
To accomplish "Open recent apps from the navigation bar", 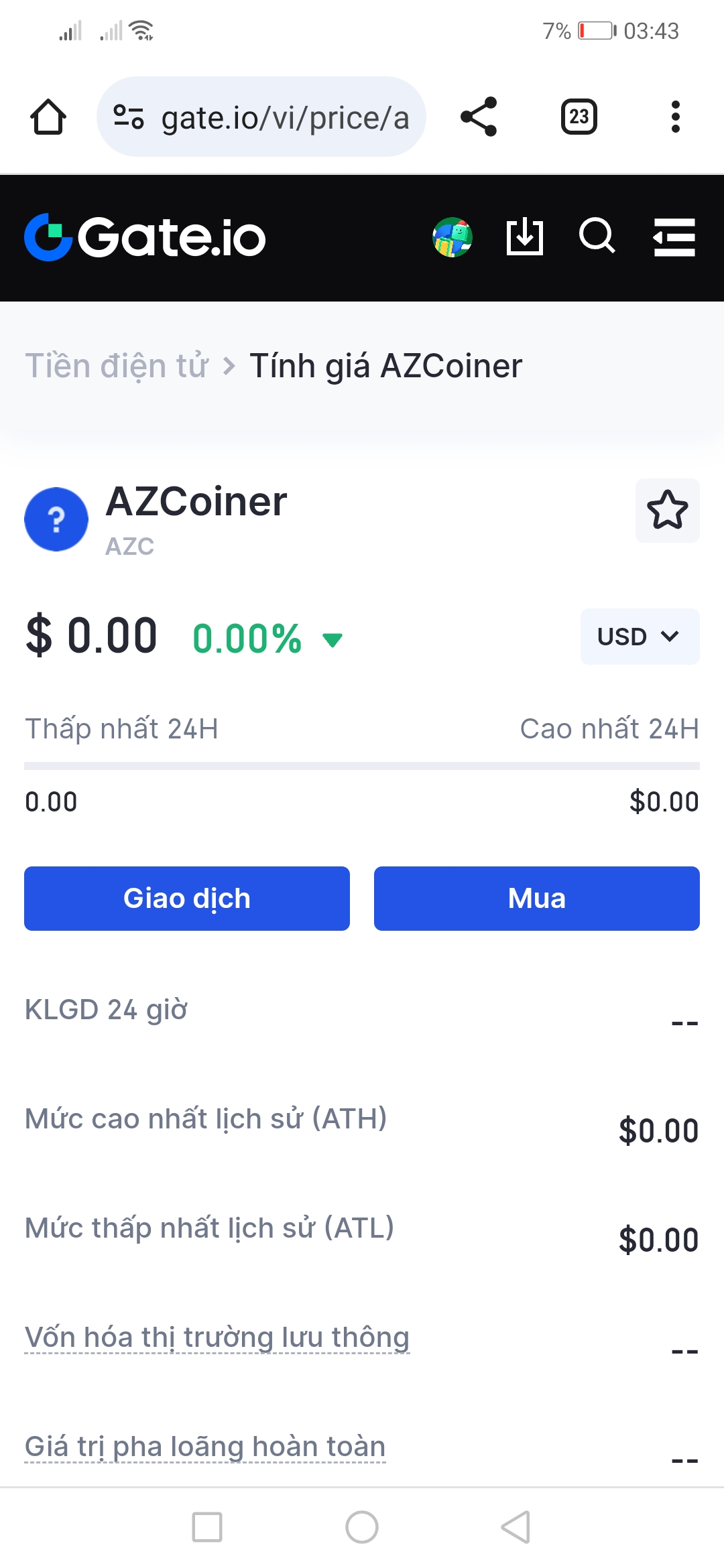I will click(207, 1527).
